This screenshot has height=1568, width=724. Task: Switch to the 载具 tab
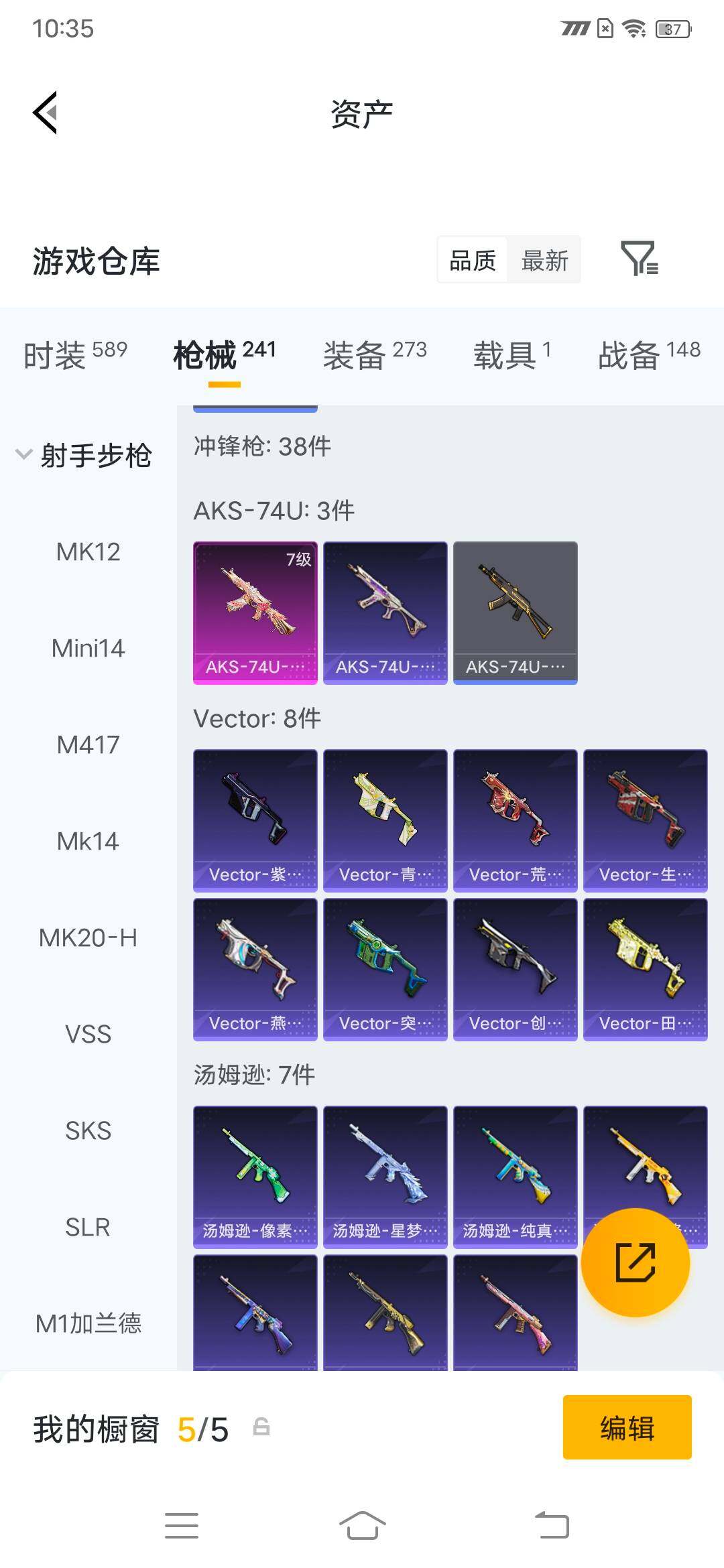[512, 354]
